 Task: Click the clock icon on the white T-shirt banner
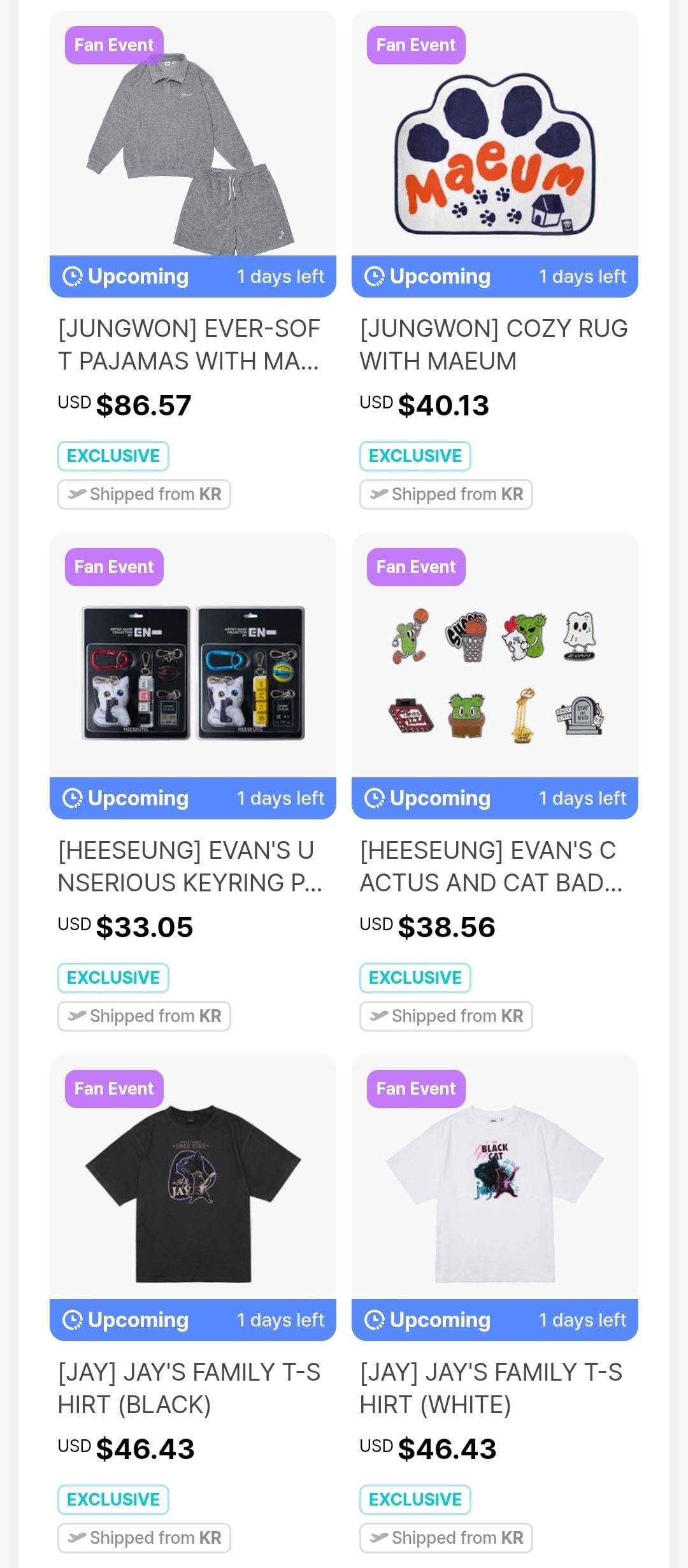point(374,1320)
